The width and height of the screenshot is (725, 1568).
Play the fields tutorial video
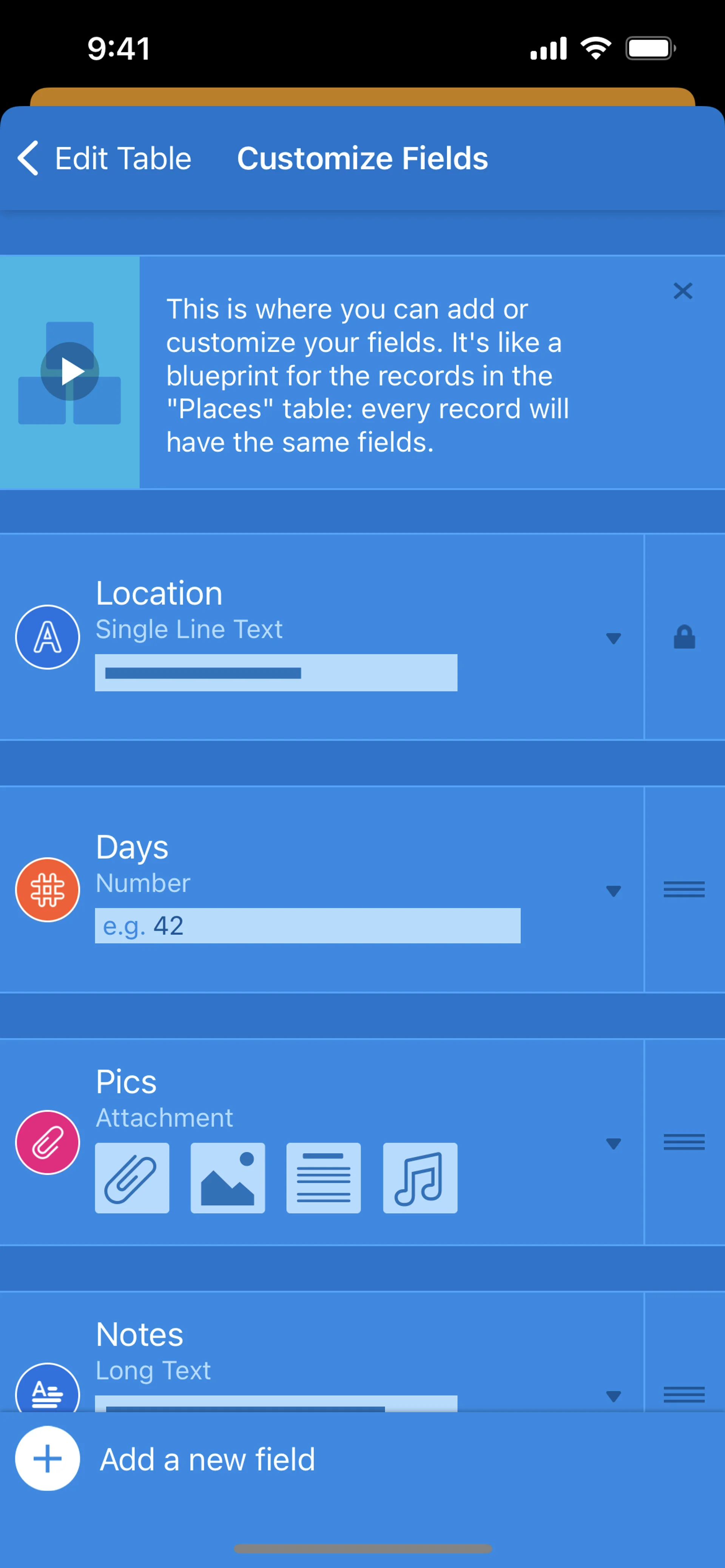70,371
